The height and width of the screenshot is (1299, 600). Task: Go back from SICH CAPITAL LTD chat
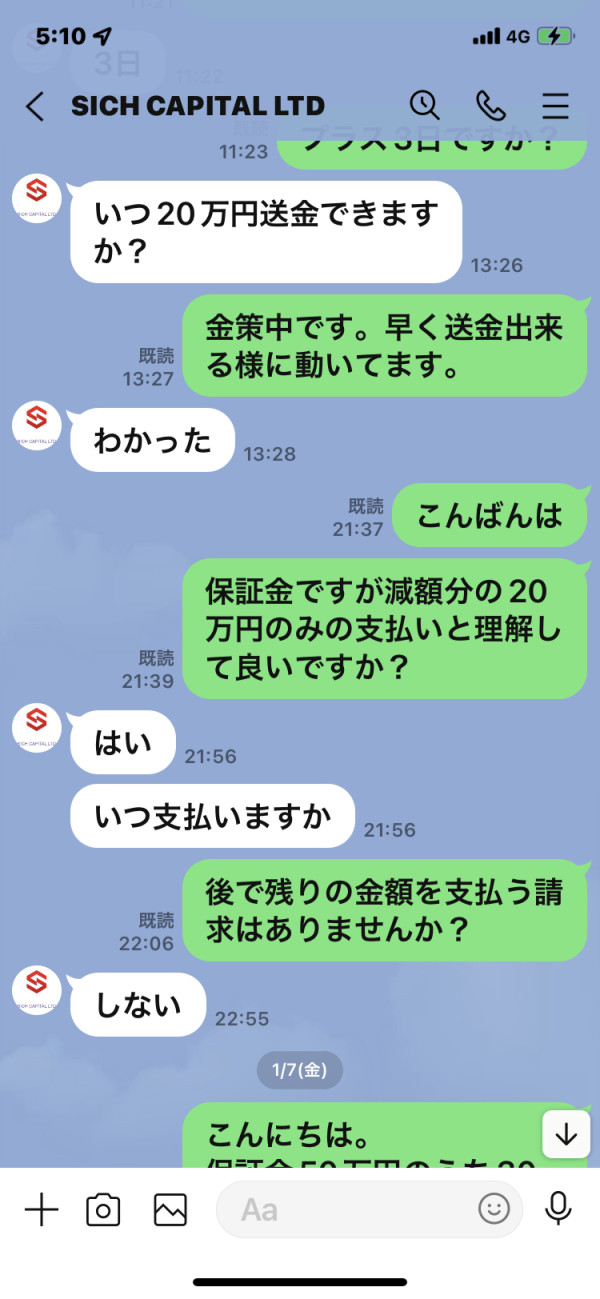(35, 107)
